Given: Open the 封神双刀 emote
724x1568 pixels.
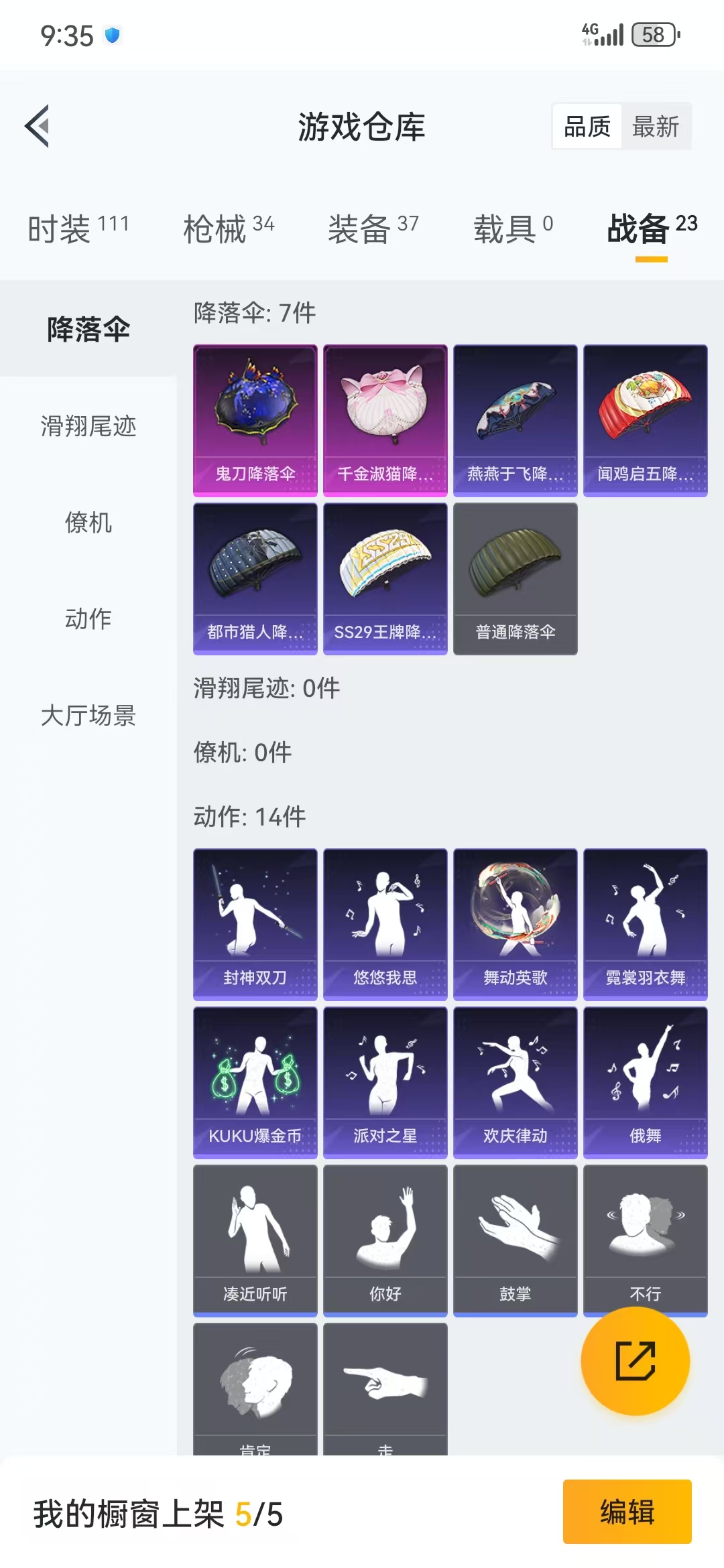Looking at the screenshot, I should coord(255,924).
